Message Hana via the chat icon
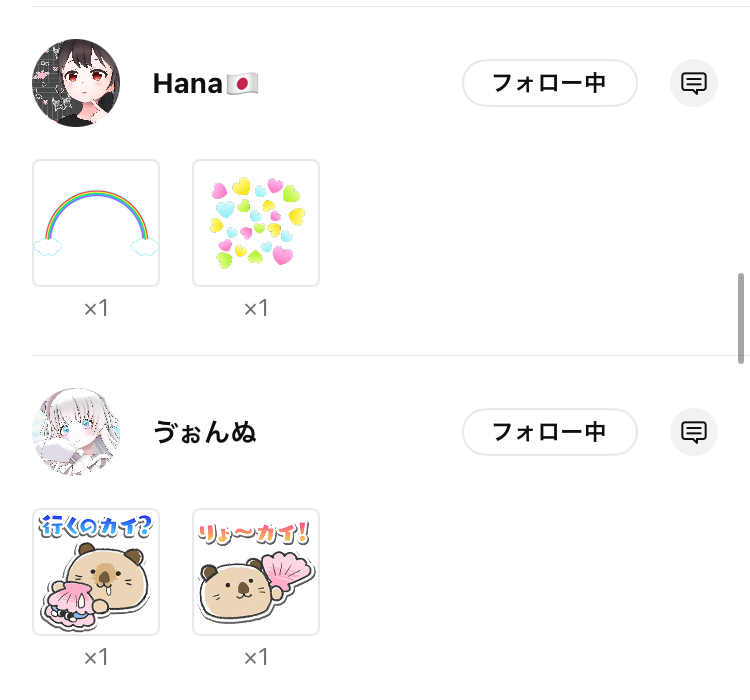 pos(694,83)
